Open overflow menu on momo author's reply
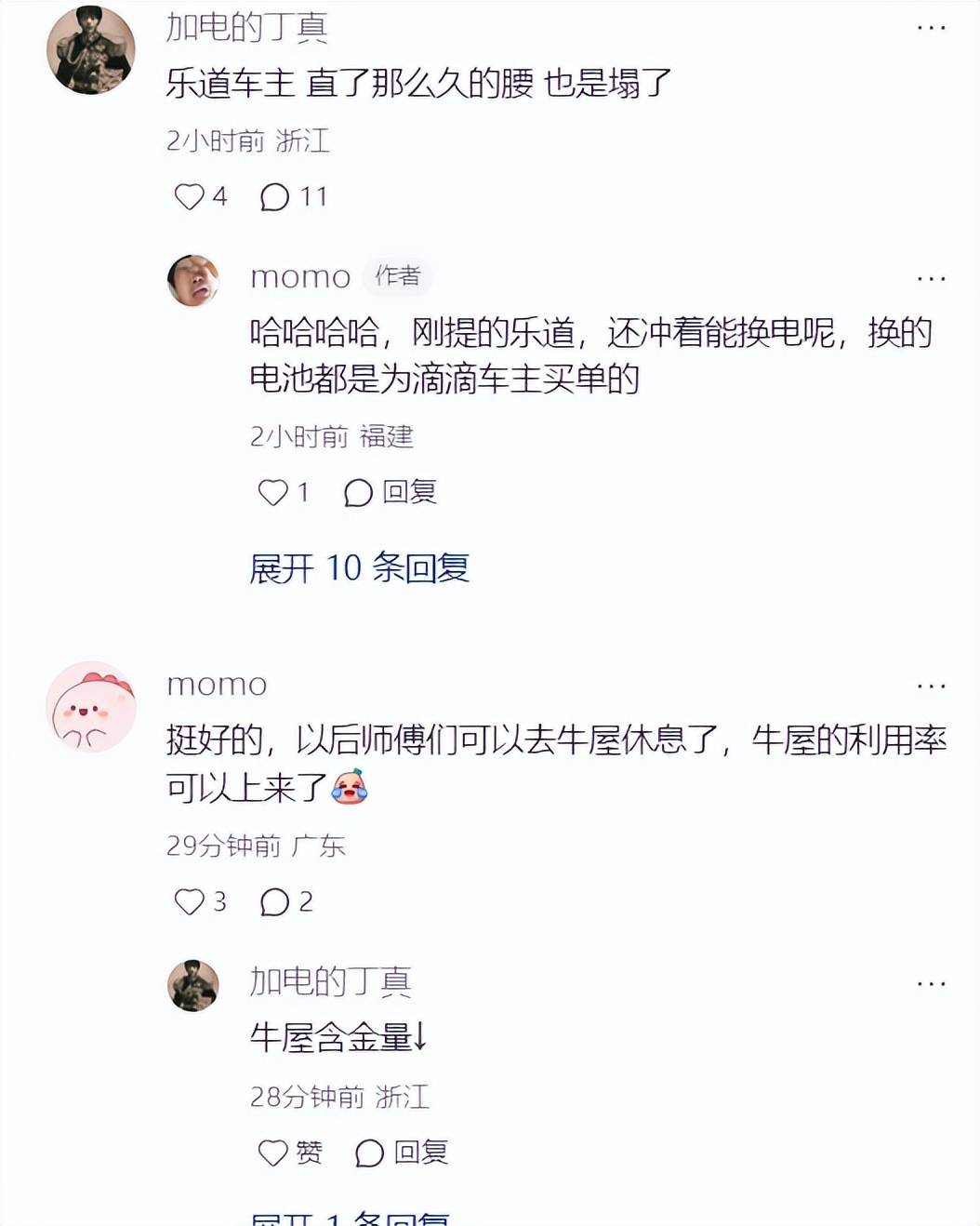 click(931, 278)
